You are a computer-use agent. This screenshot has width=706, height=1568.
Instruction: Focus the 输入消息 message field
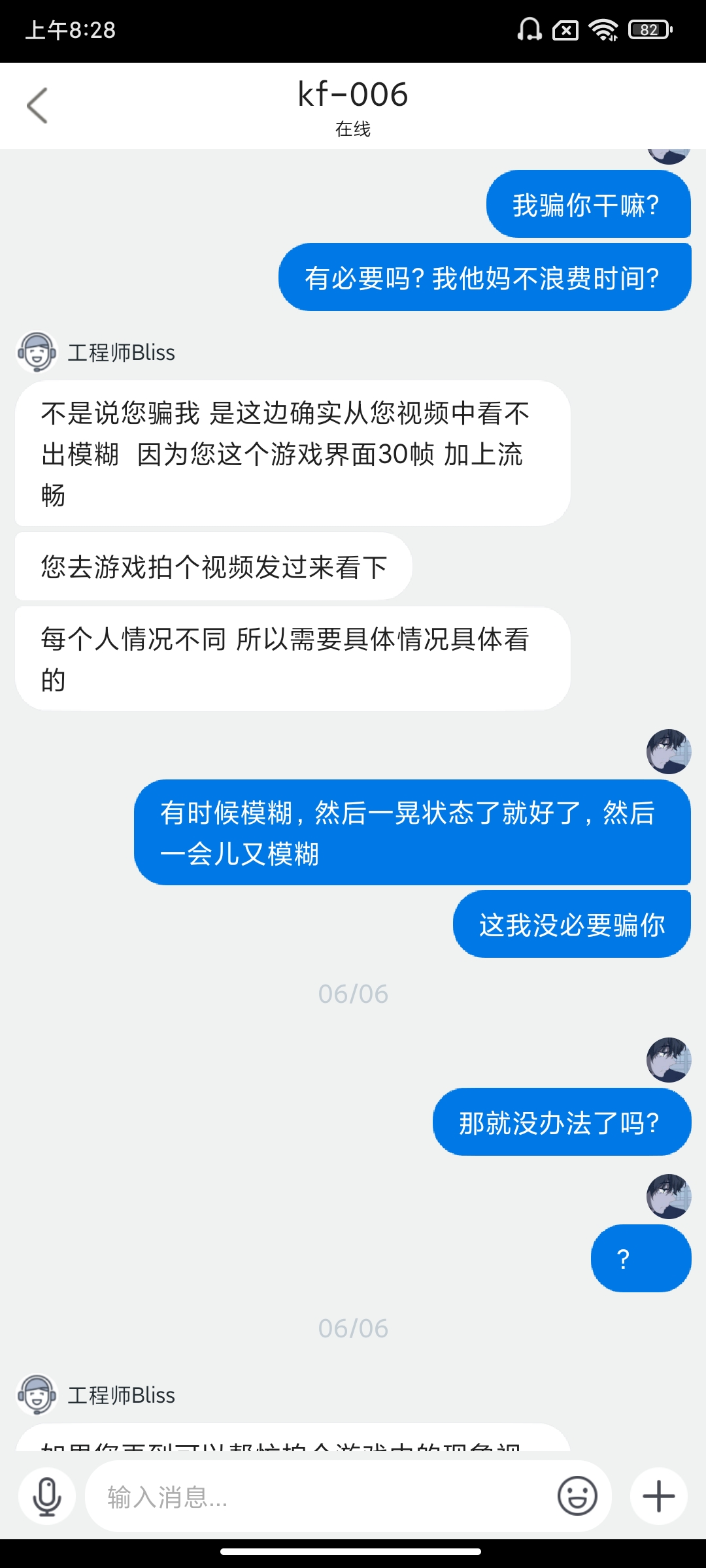coord(320,1496)
